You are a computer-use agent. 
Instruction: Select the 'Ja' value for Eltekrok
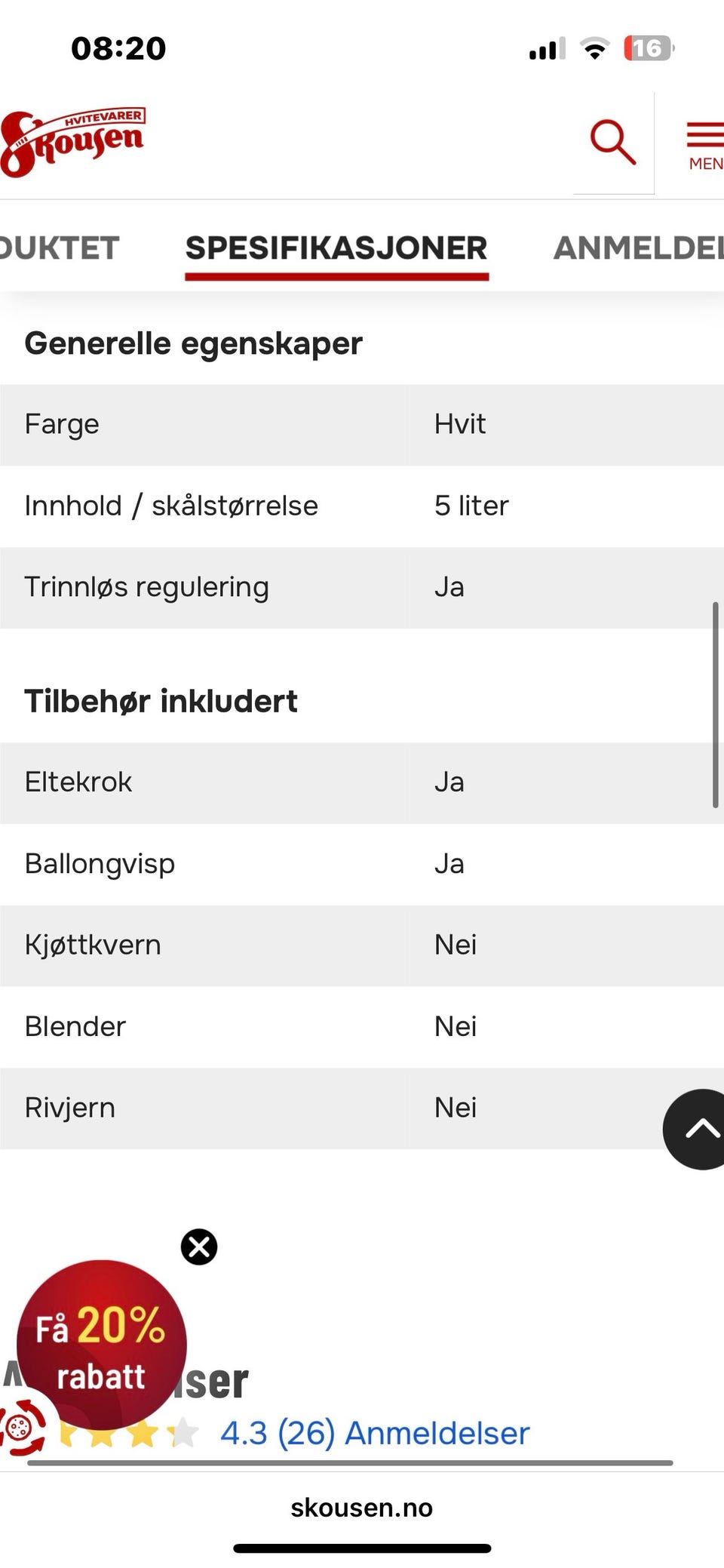pos(449,782)
